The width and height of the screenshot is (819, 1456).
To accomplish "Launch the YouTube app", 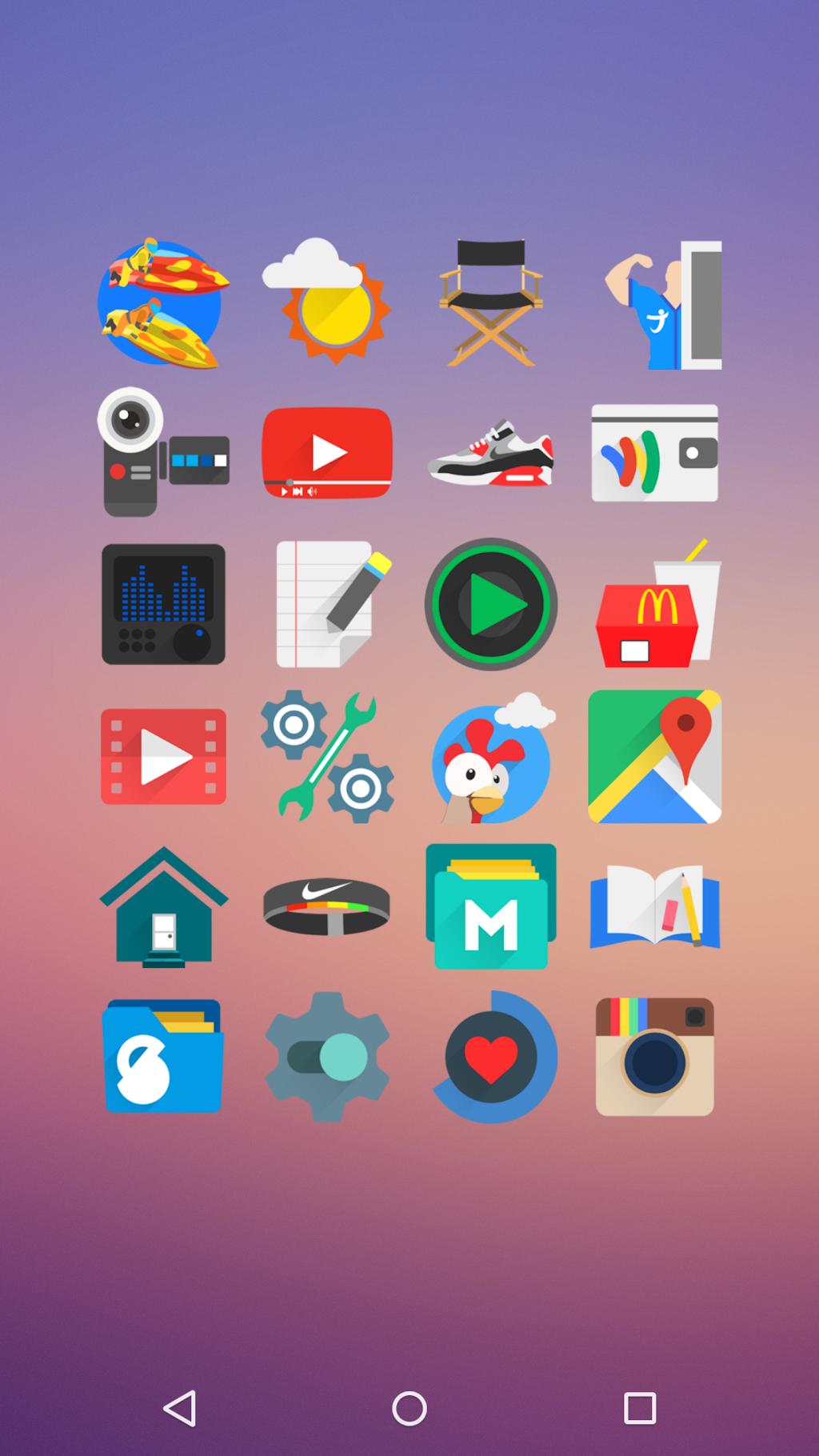I will point(327,453).
